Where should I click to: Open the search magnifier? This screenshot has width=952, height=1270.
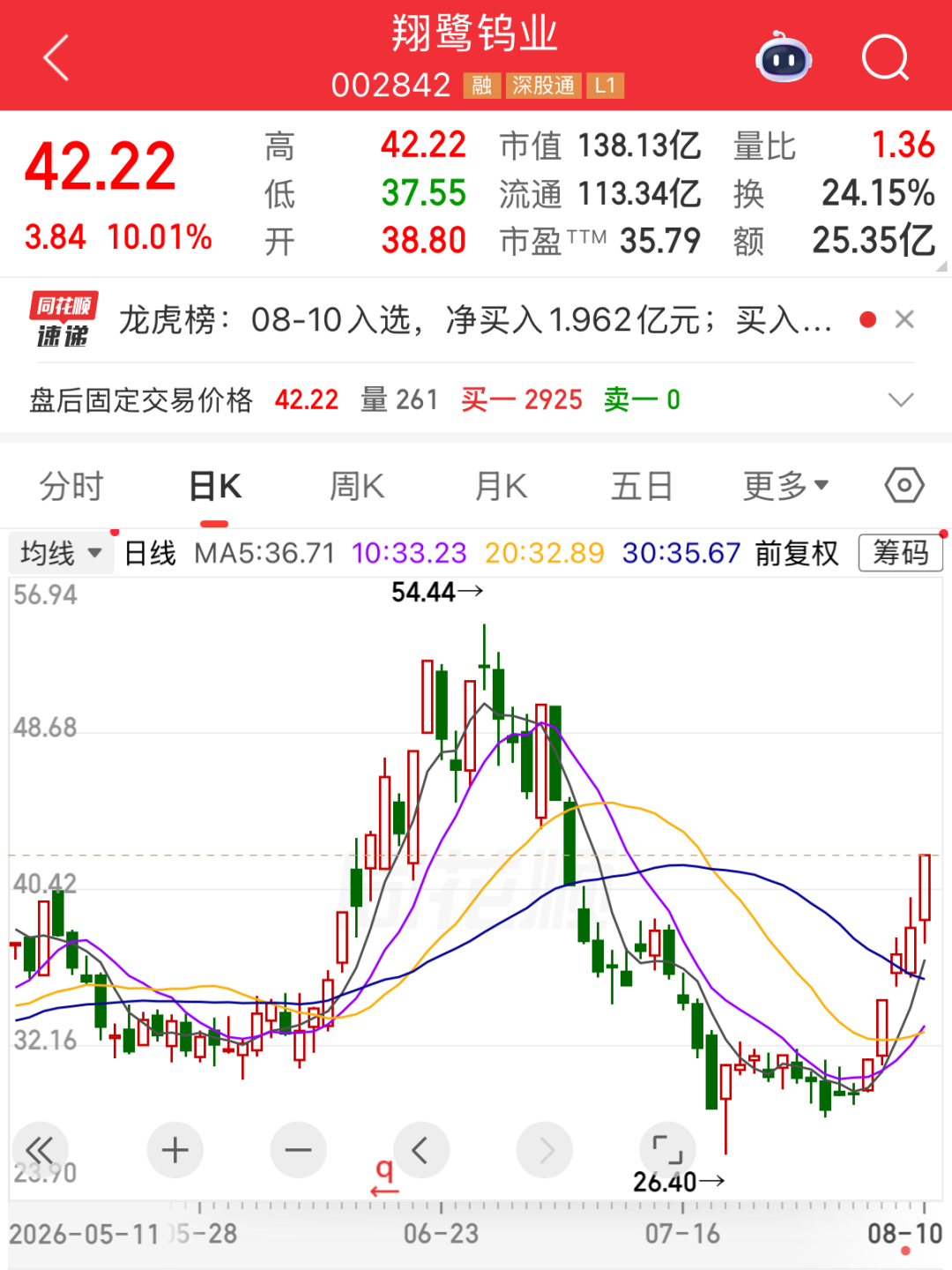pyautogui.click(x=885, y=58)
